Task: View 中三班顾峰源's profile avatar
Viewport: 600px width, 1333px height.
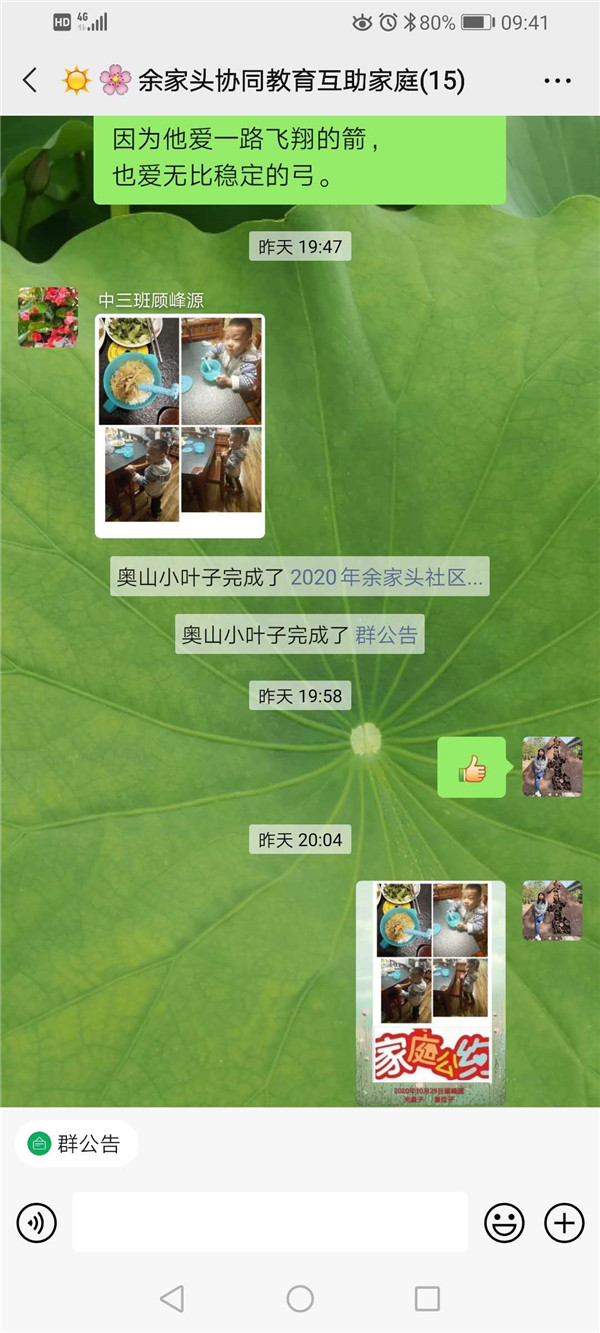Action: pyautogui.click(x=48, y=317)
